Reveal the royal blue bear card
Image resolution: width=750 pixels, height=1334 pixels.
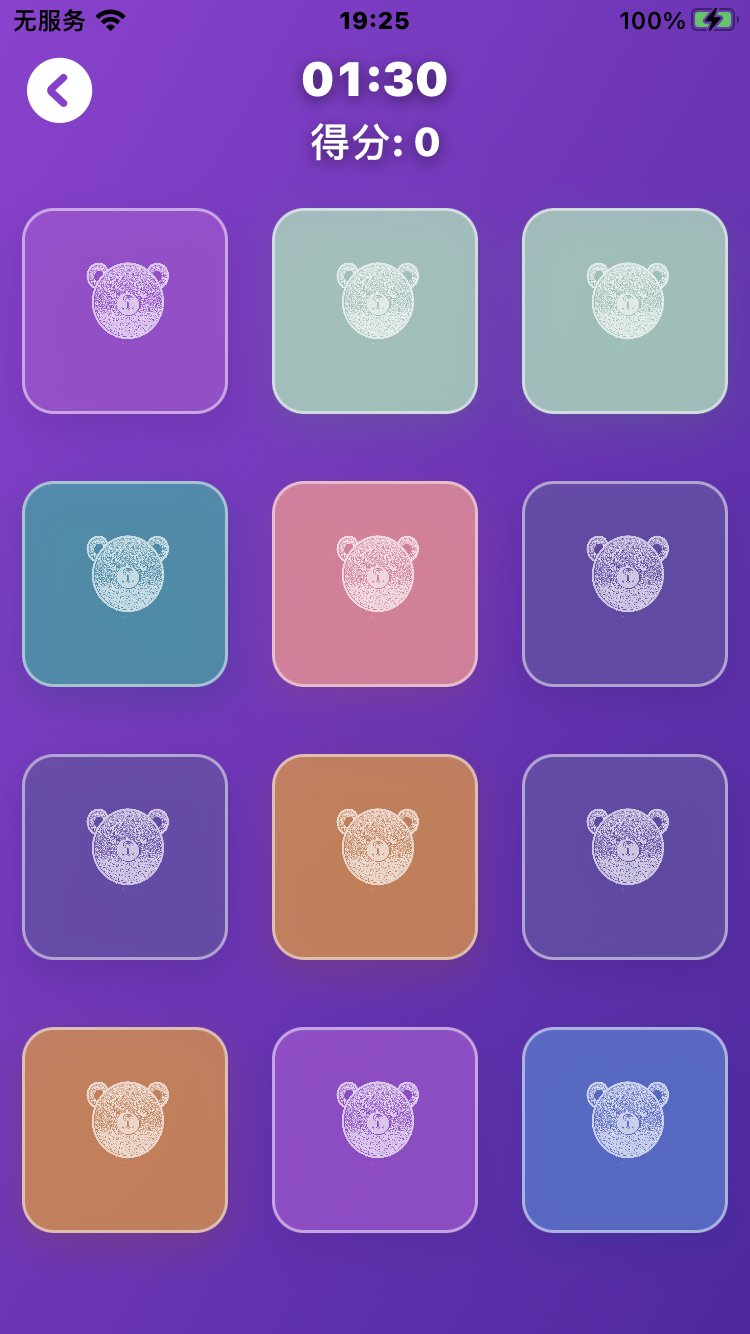(x=625, y=1130)
